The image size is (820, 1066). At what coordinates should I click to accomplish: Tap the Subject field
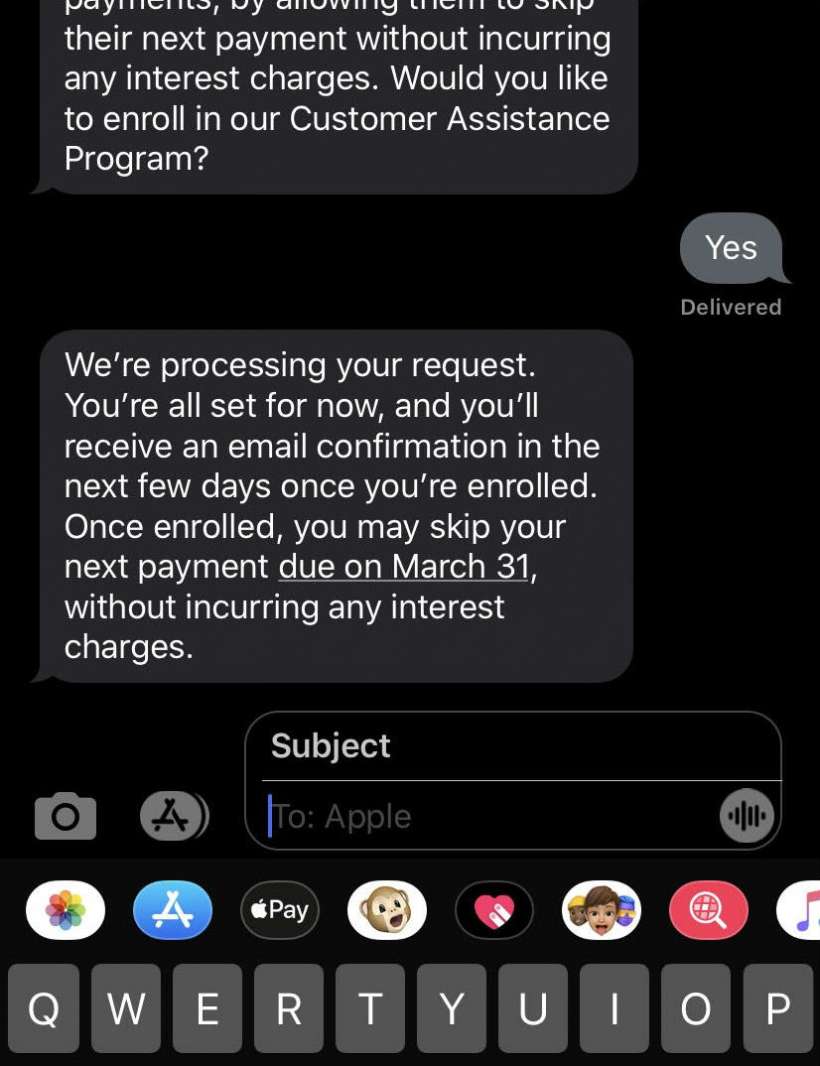512,746
